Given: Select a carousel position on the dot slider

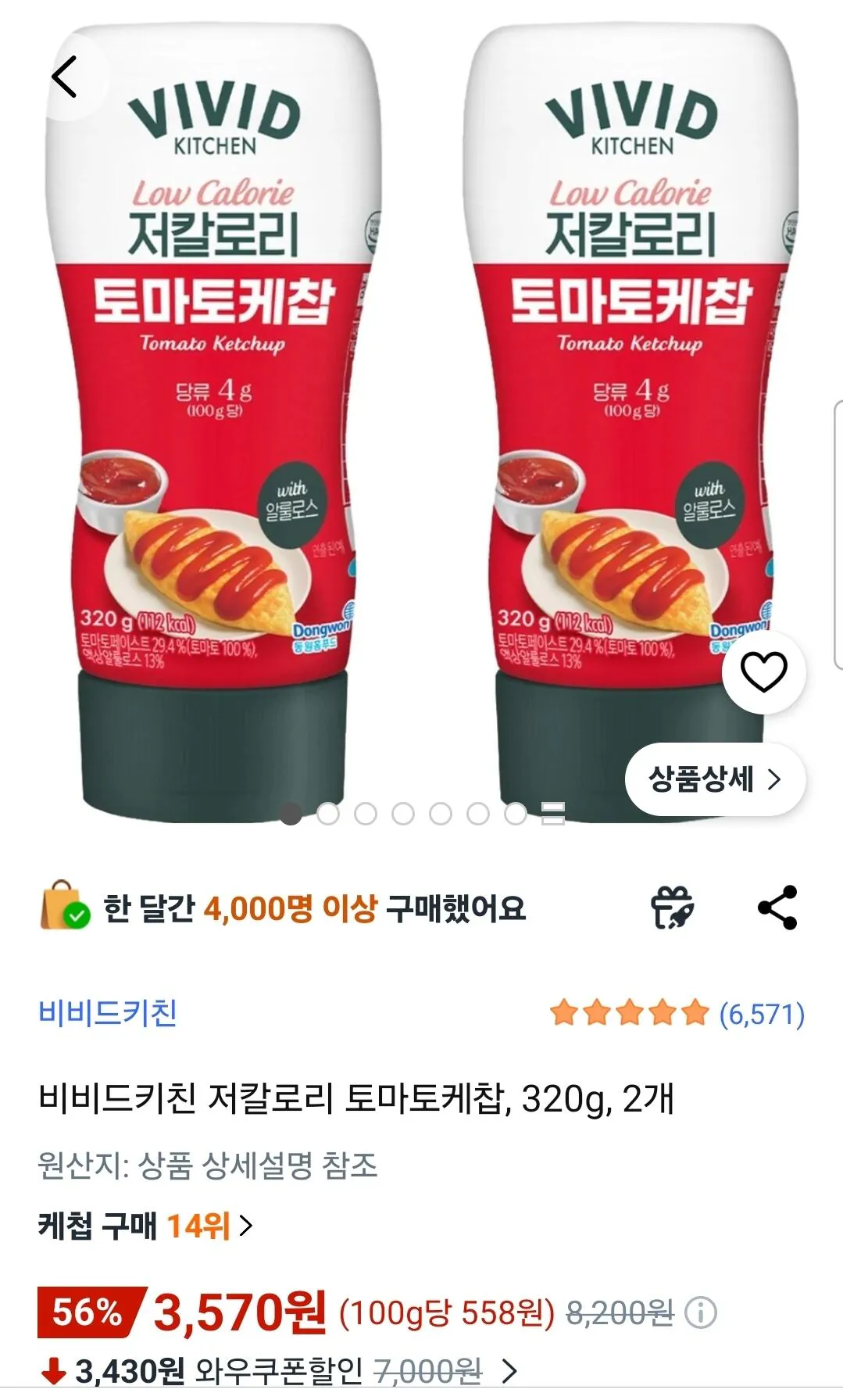Looking at the screenshot, I should tap(402, 815).
